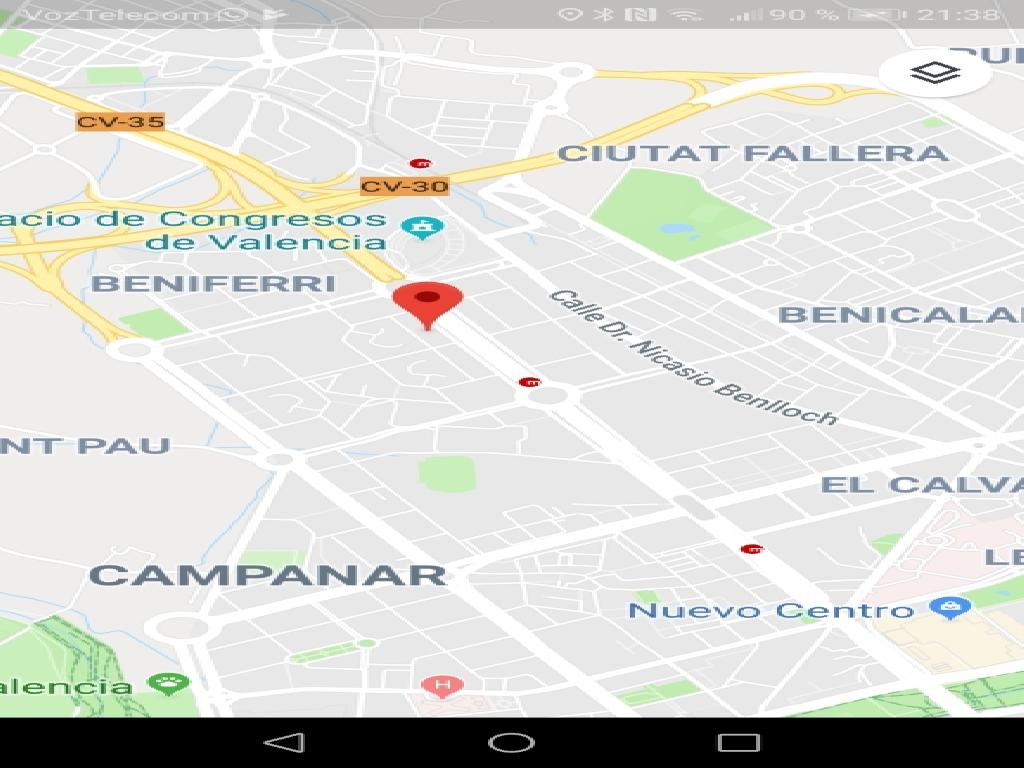
Task: Open the Palacio de Congresos de Valencia marker
Action: (x=421, y=228)
